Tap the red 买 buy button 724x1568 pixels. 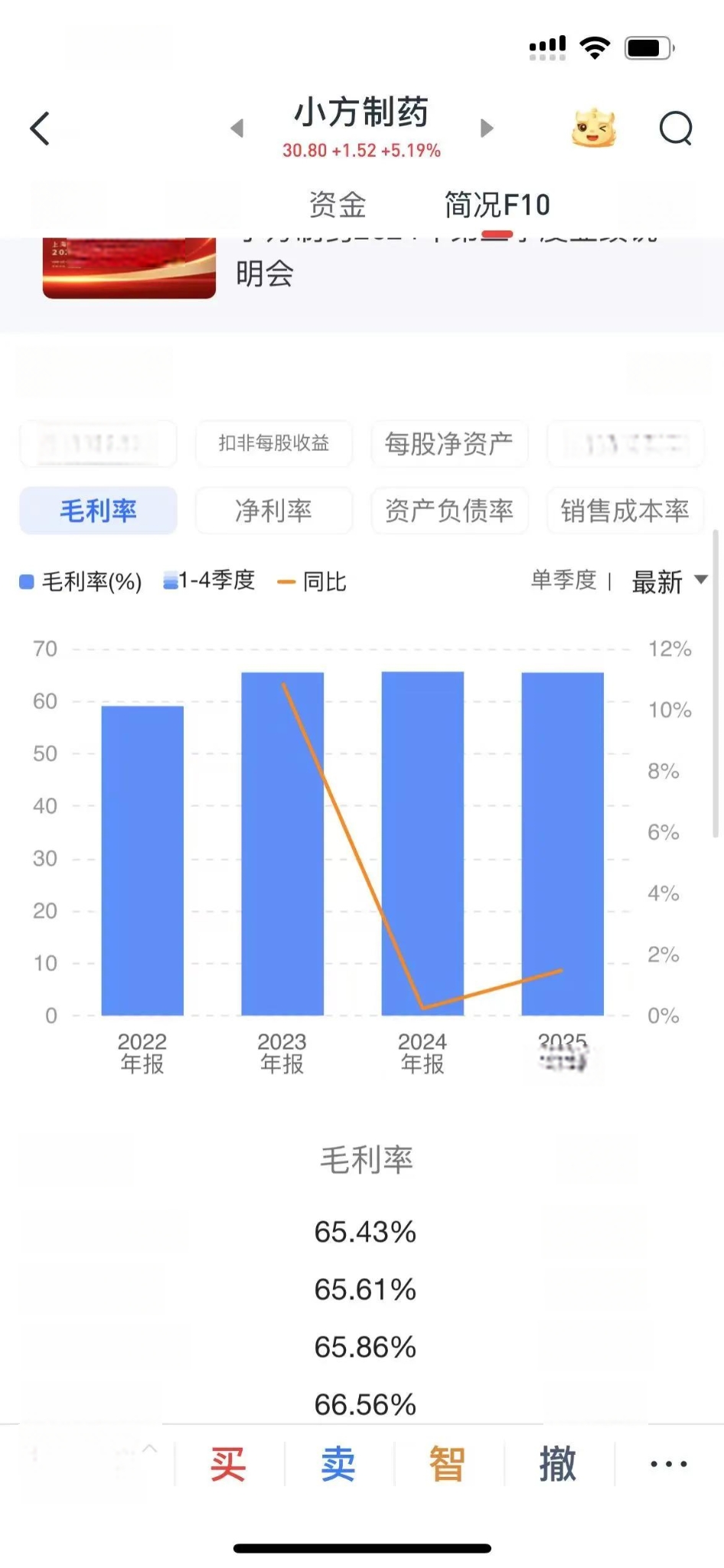click(x=228, y=1464)
